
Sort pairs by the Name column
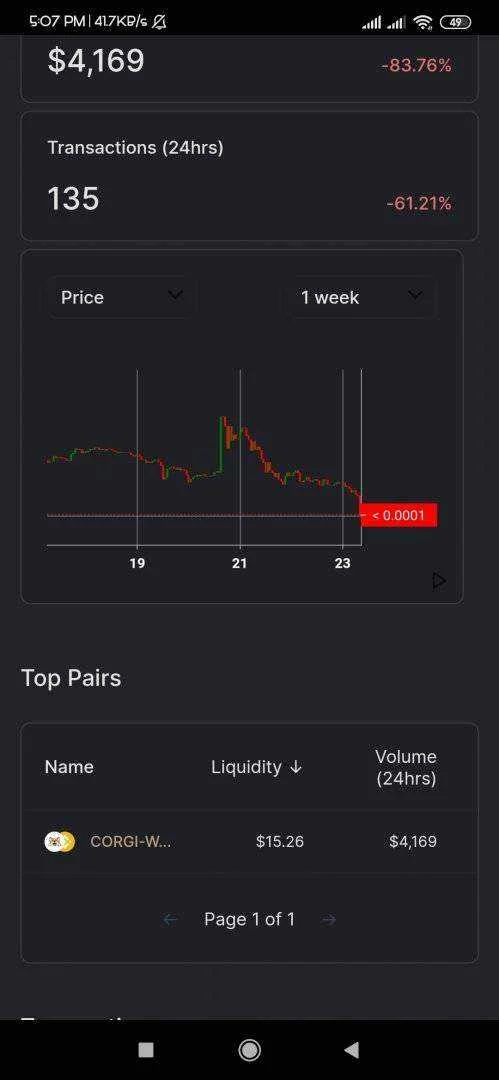tap(69, 767)
